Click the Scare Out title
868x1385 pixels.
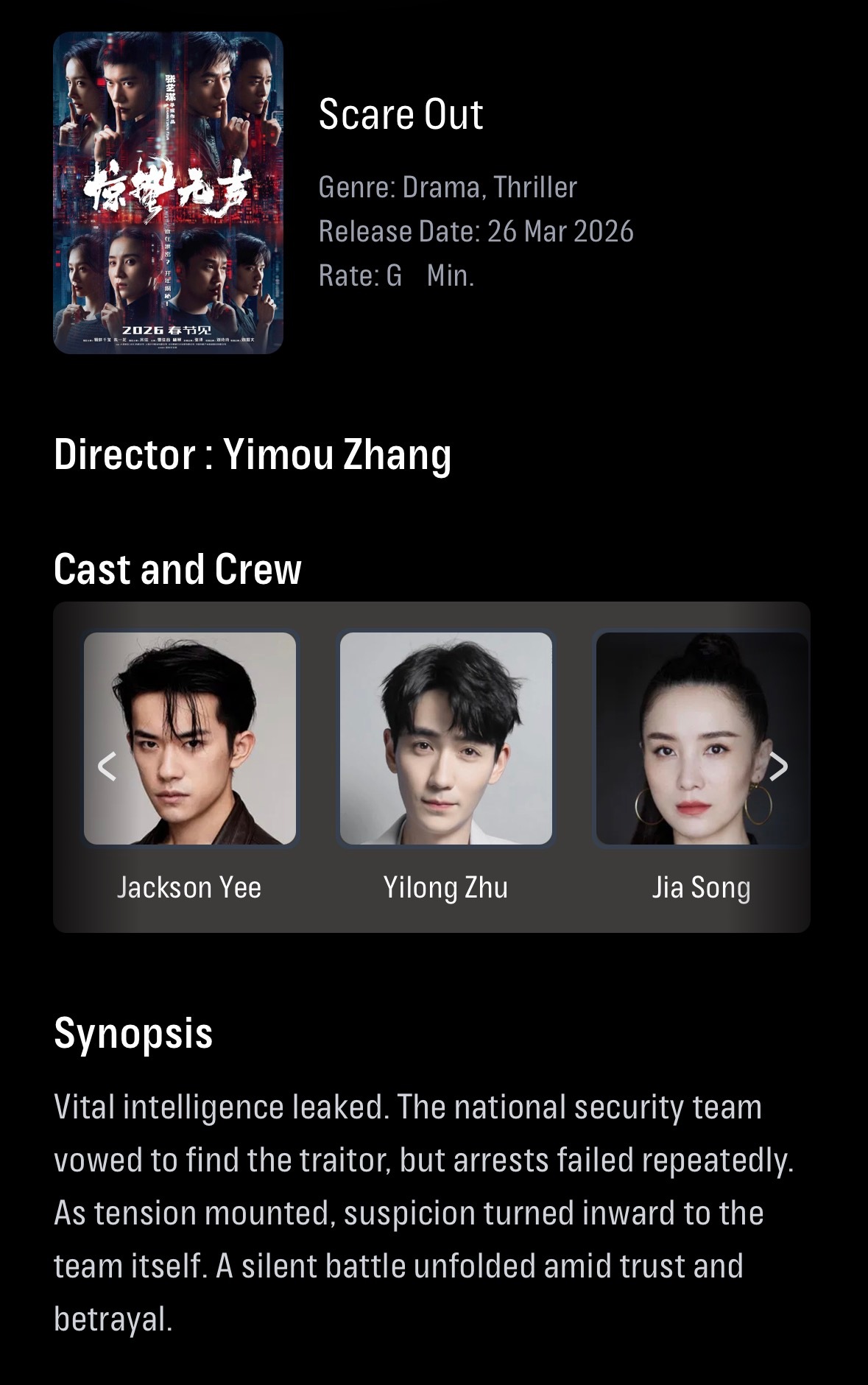tap(401, 115)
